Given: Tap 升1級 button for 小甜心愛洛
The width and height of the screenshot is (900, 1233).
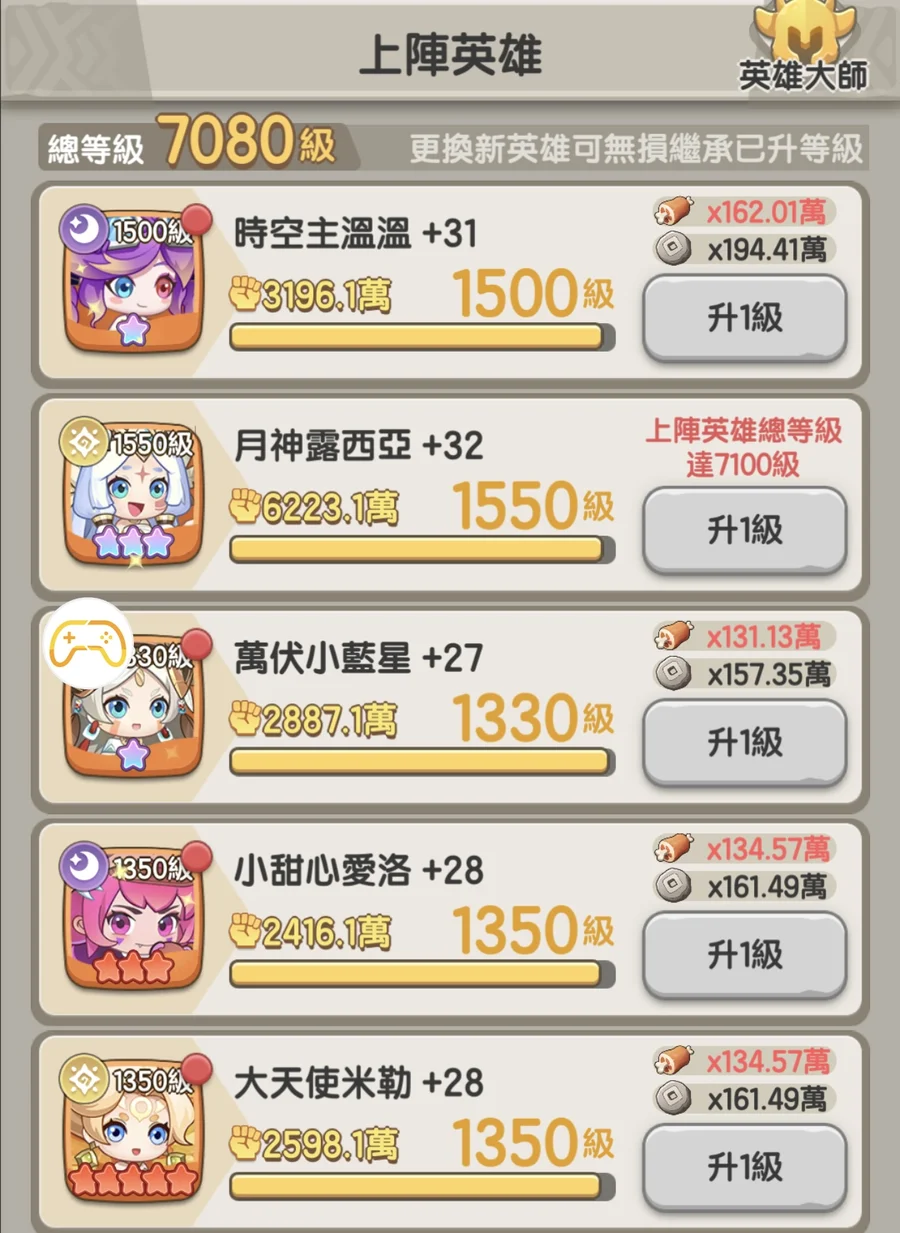Looking at the screenshot, I should click(x=744, y=955).
